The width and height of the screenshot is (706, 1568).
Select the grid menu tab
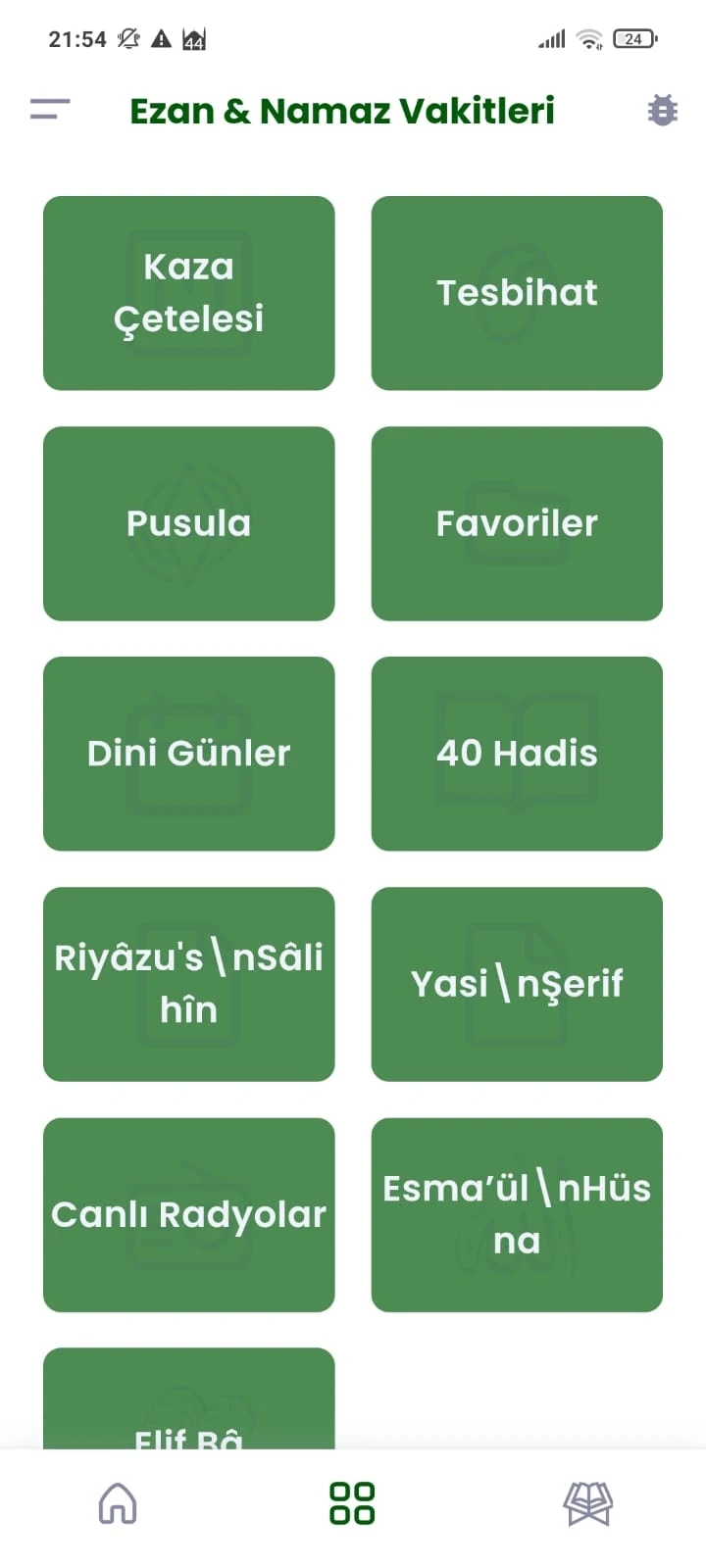(x=352, y=1503)
